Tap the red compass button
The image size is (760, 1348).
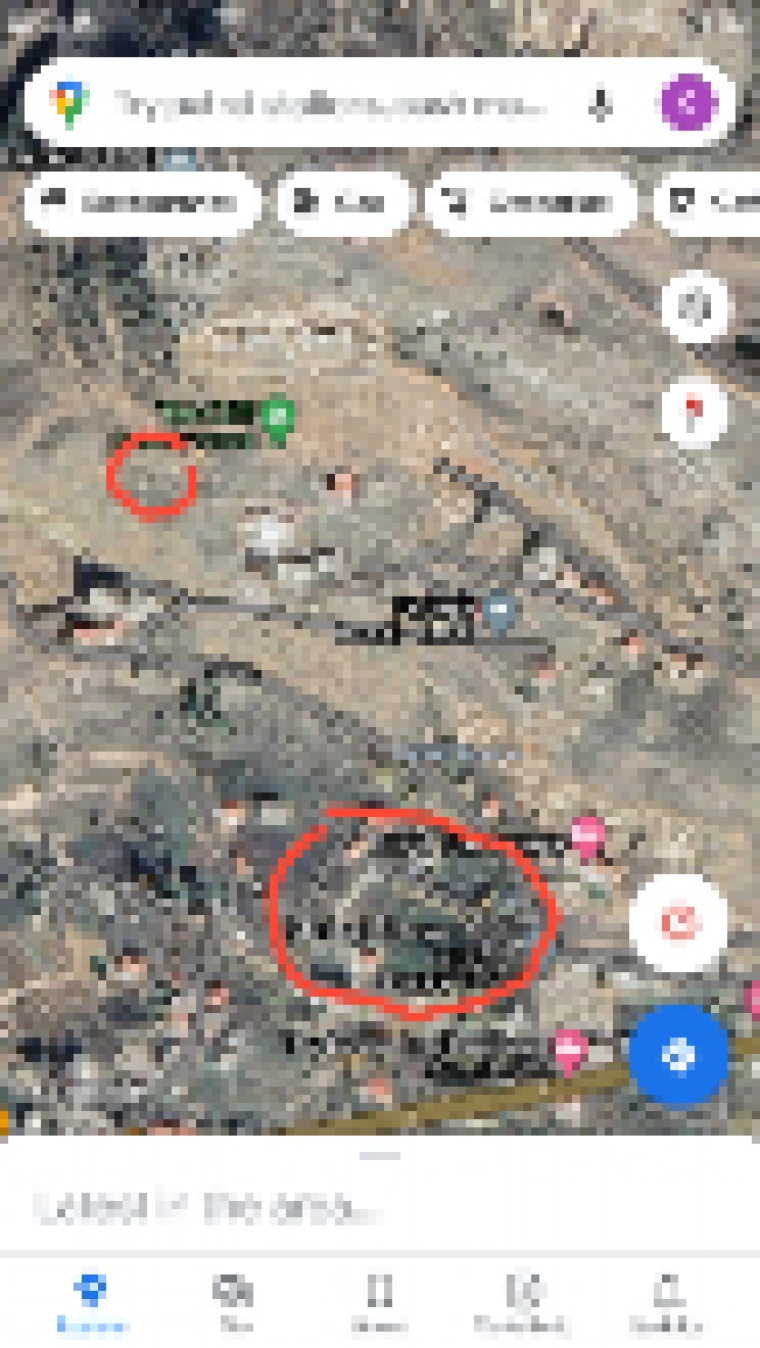693,411
